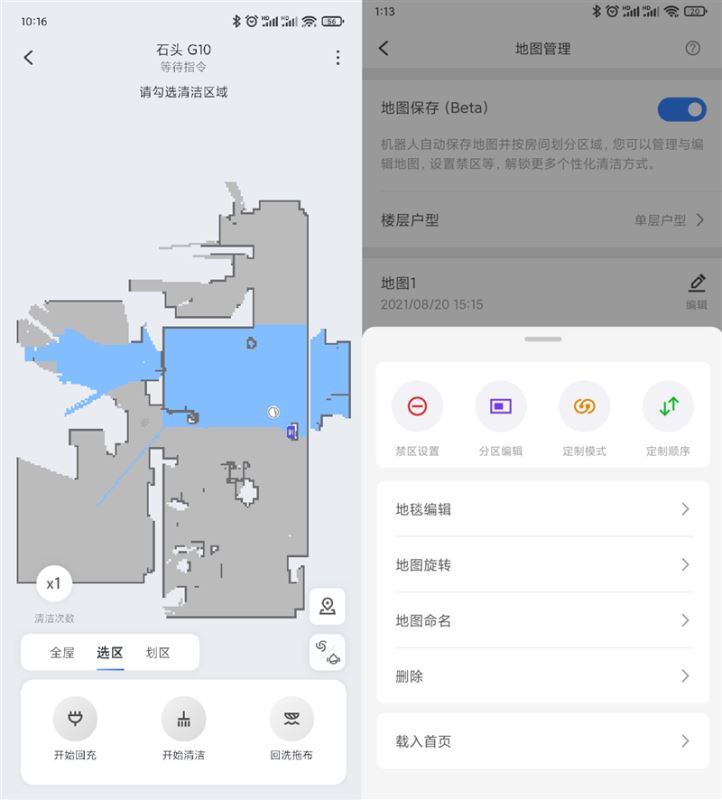Open the overflow menu for 石头 G10
Viewport: 722px width, 800px height.
[x=338, y=58]
